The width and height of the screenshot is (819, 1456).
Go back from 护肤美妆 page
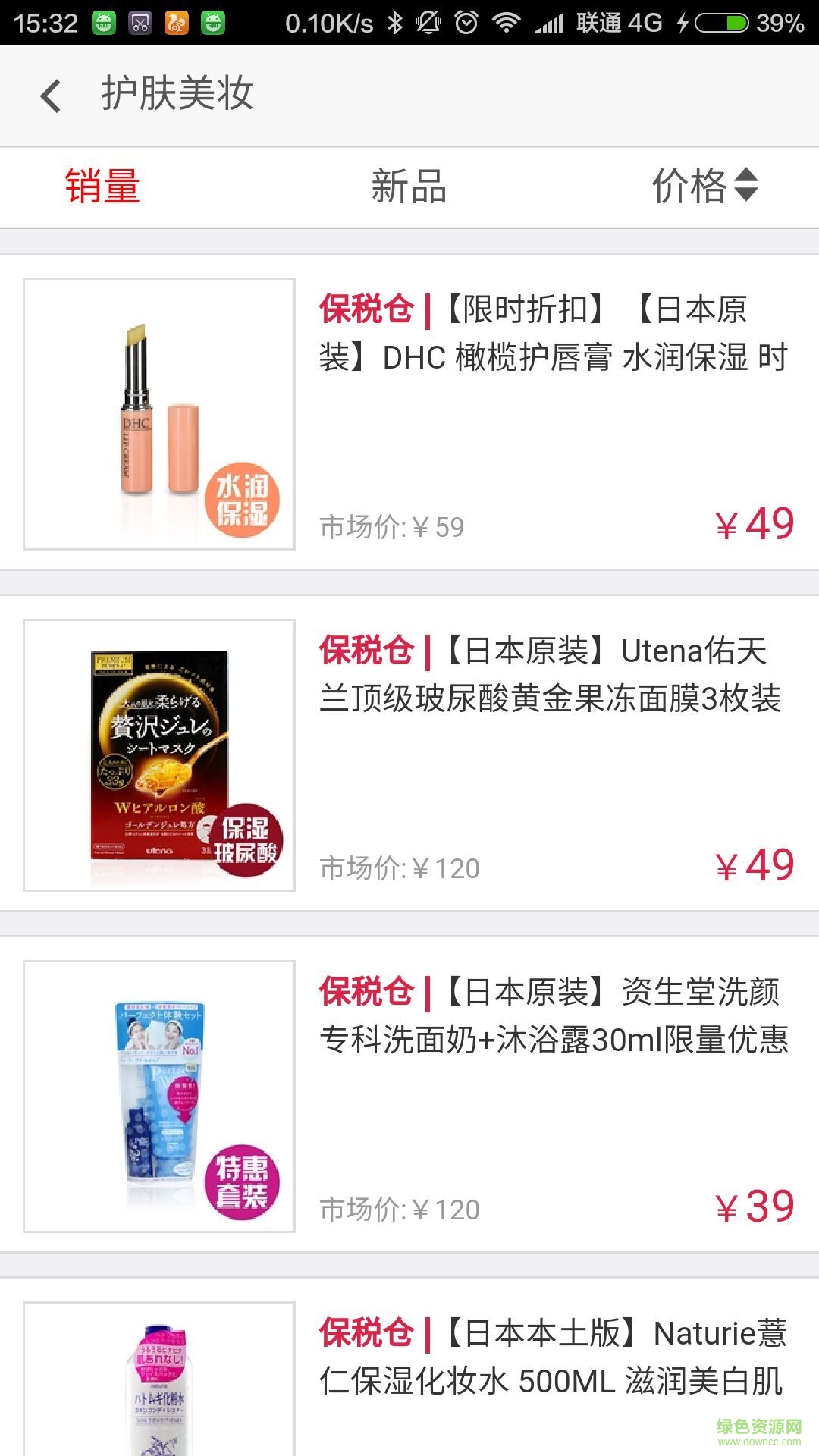coord(51,96)
